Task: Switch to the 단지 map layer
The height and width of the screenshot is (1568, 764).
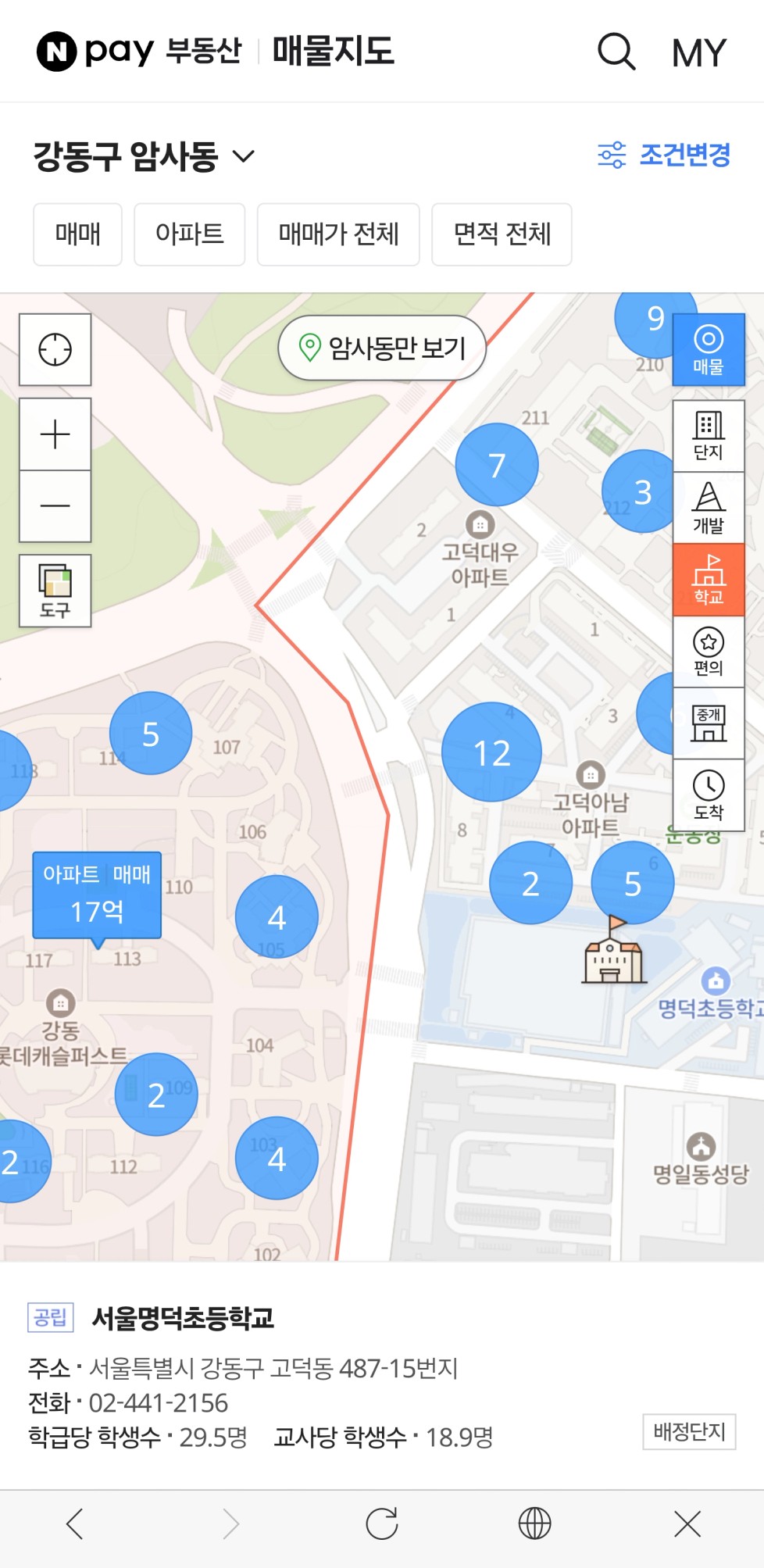Action: (x=709, y=436)
